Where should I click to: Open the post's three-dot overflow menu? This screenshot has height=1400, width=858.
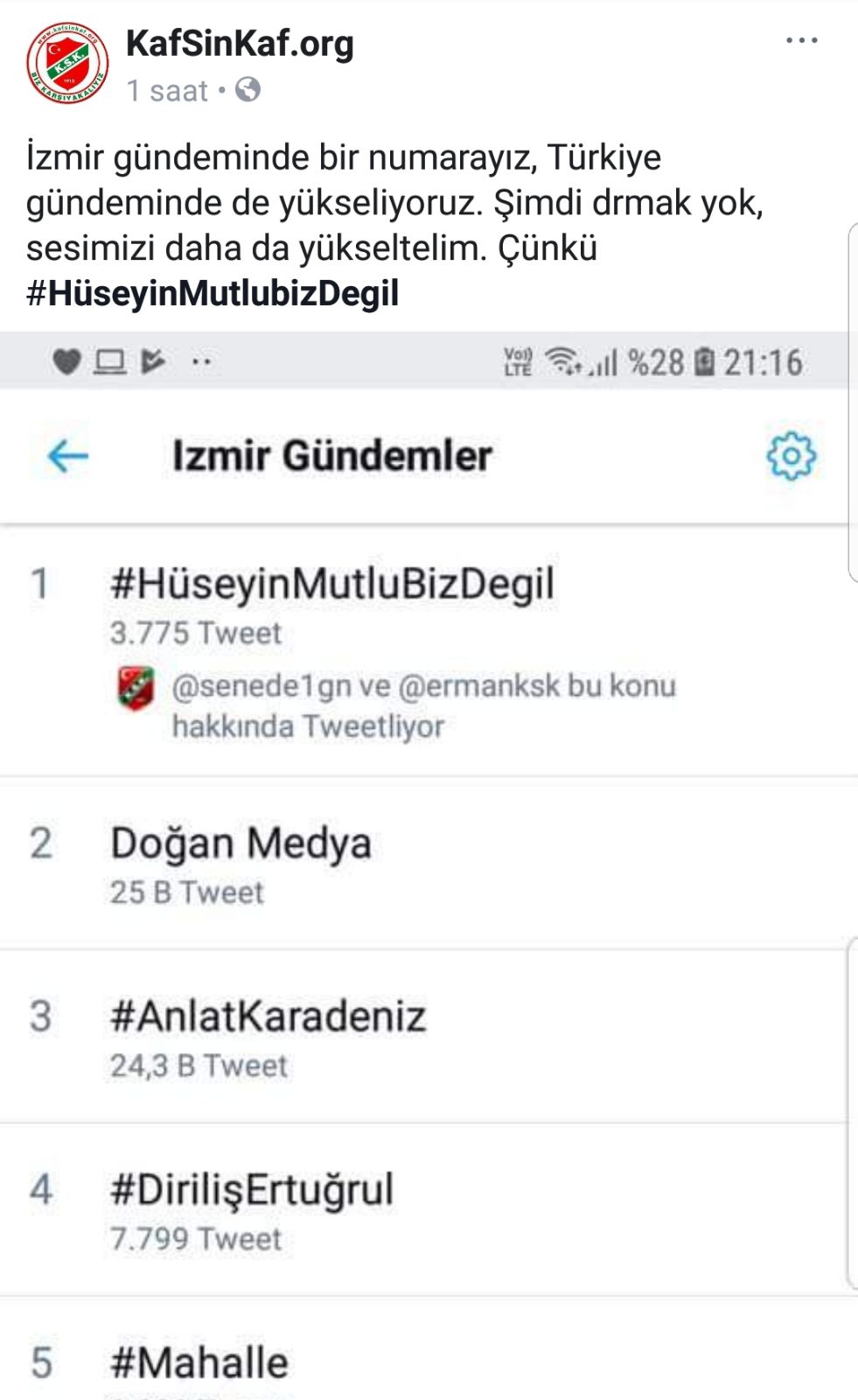[x=801, y=40]
